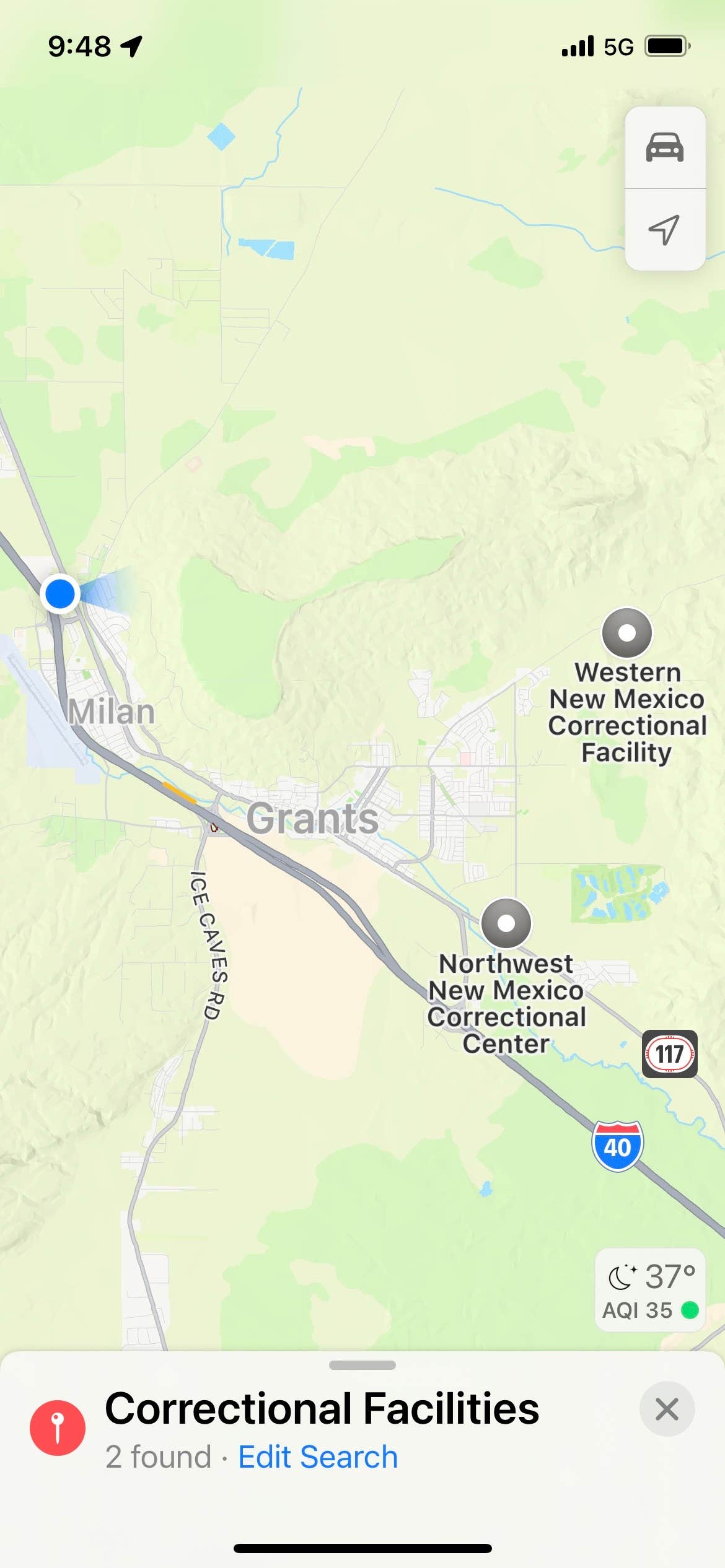Tap the Edit Search link
Viewport: 725px width, 1568px height.
click(317, 1457)
